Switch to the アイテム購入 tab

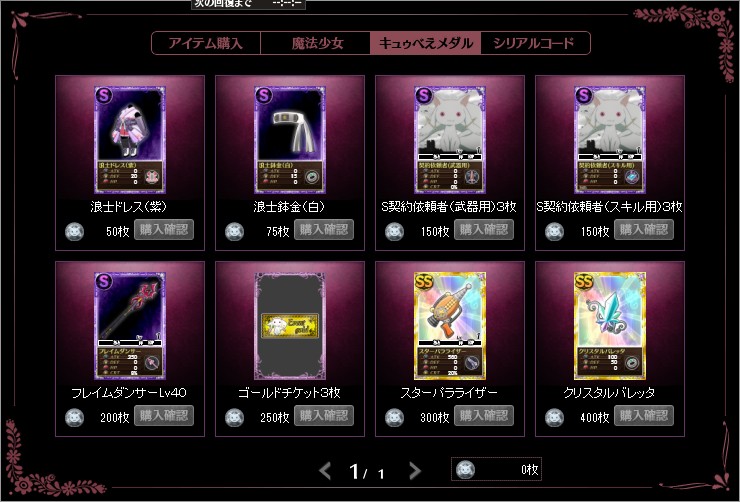point(206,43)
